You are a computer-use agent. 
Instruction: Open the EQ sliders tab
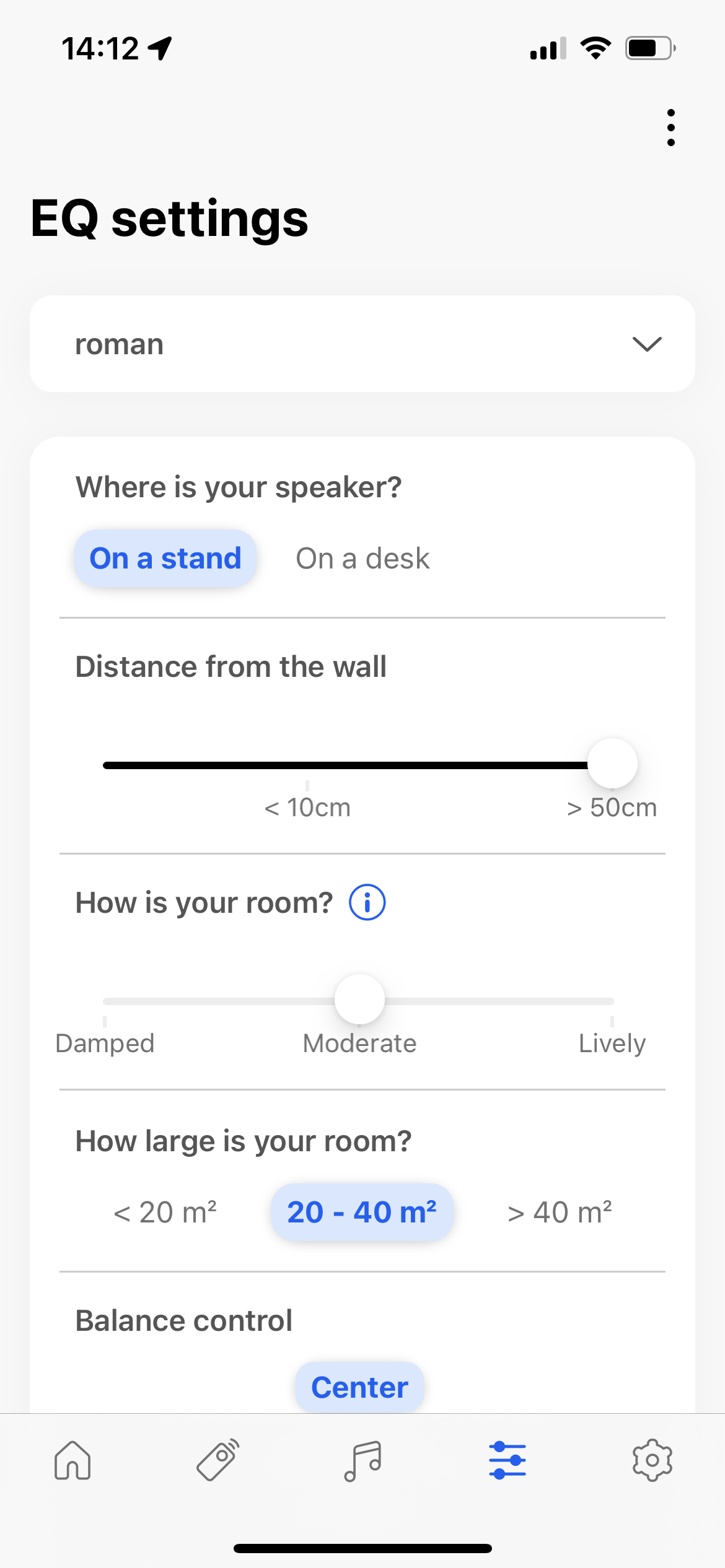coord(507,1460)
